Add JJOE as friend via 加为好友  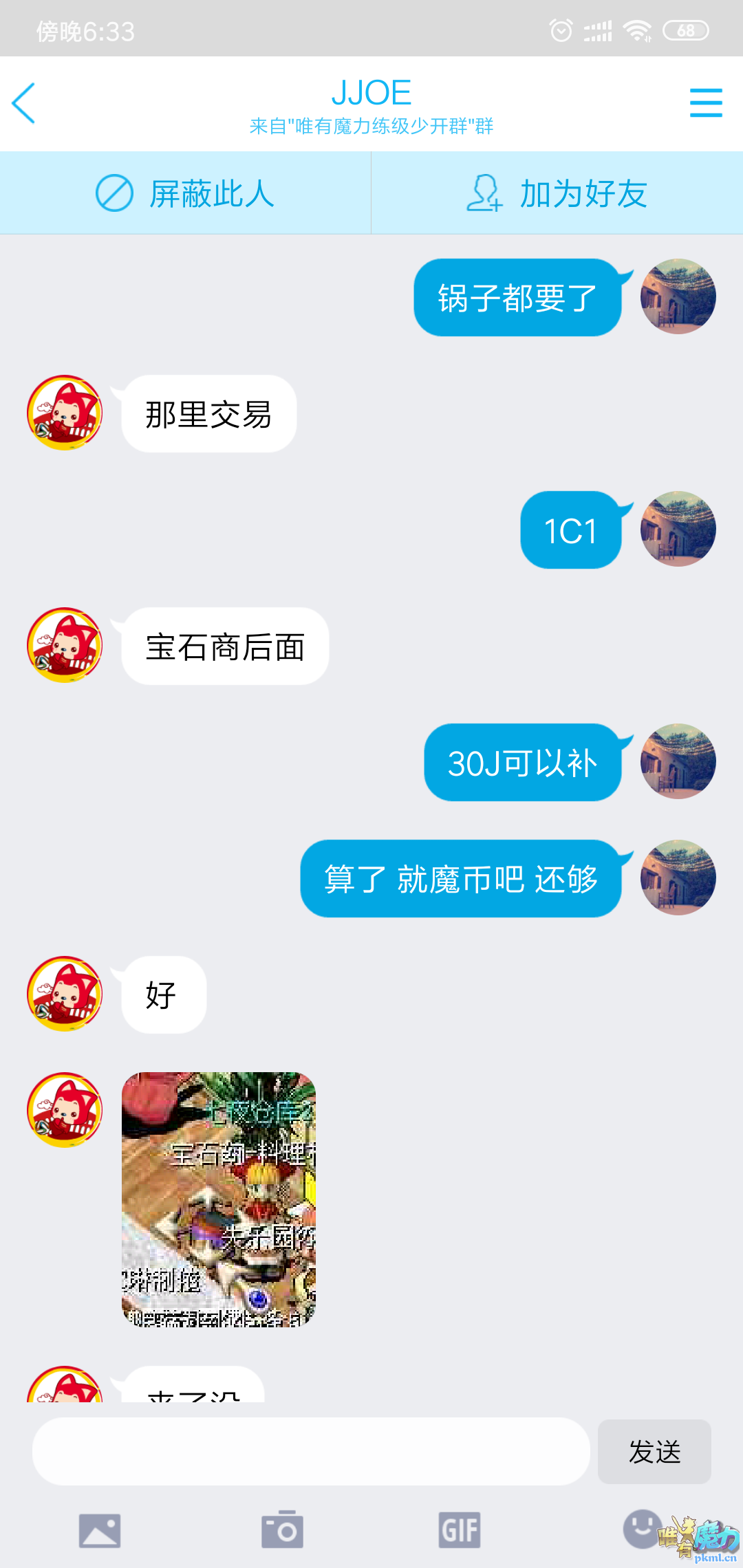tap(557, 193)
